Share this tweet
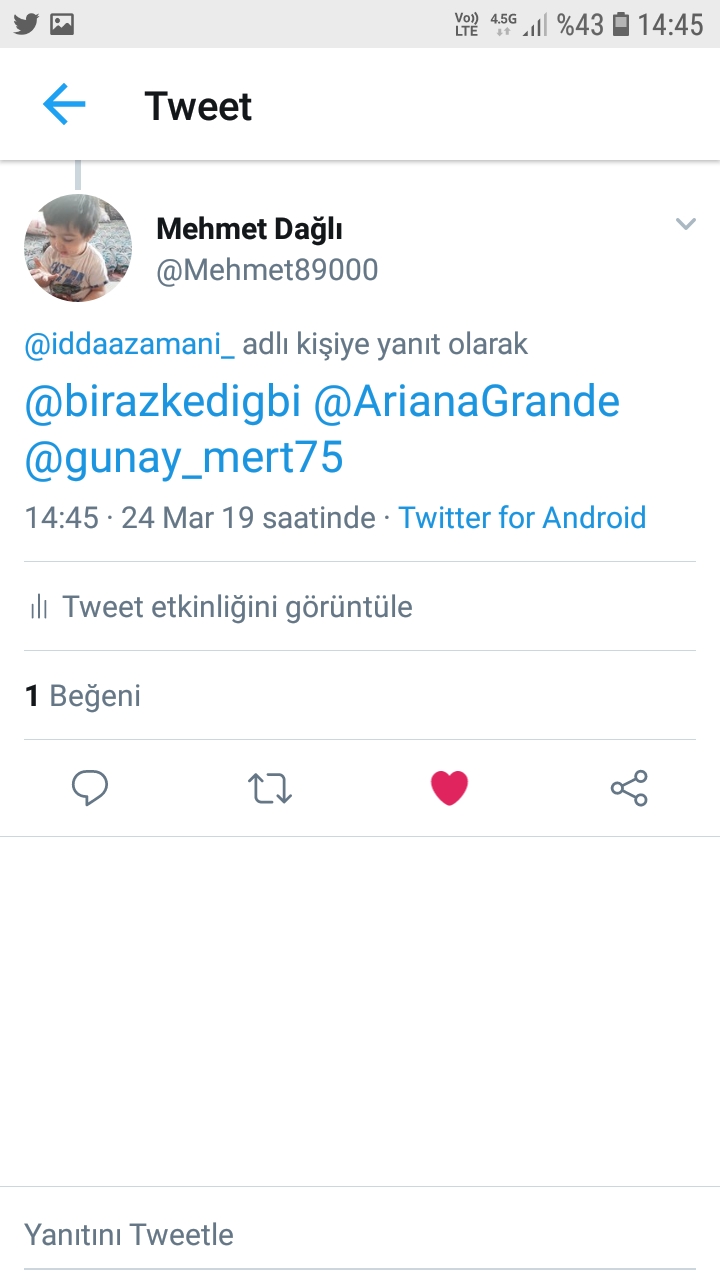 click(629, 788)
